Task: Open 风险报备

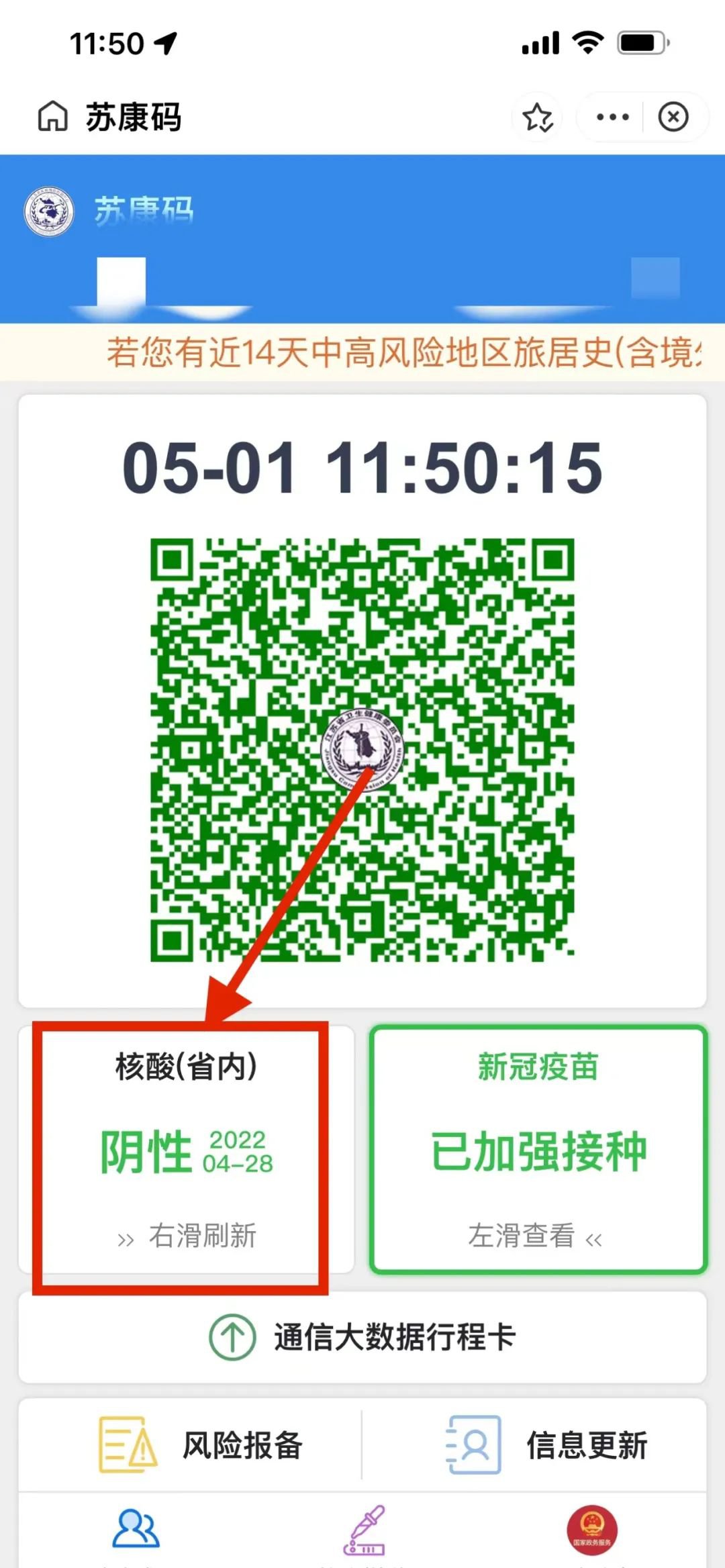Action: coord(201,1444)
